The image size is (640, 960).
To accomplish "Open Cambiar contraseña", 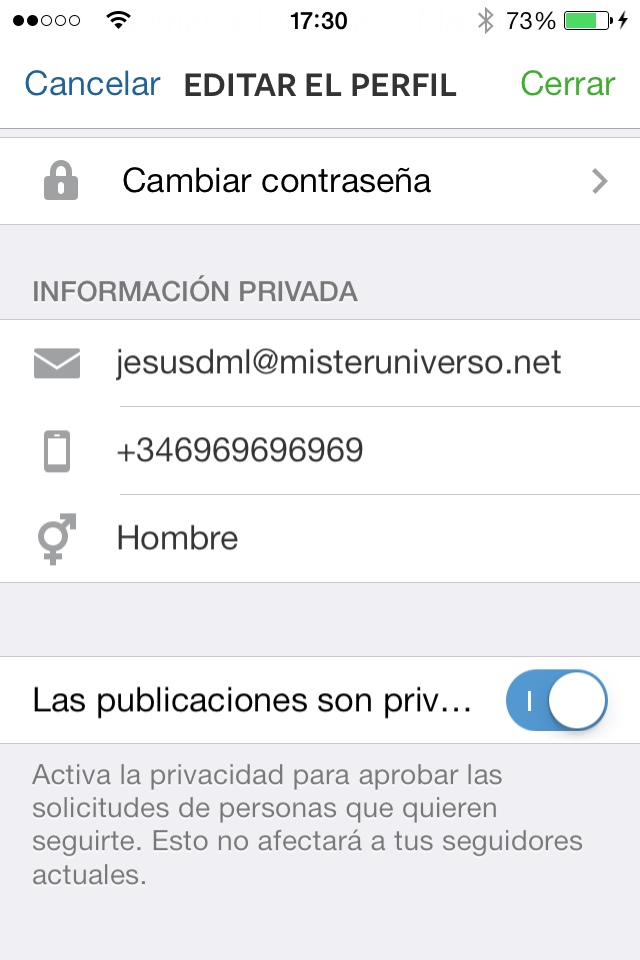I will tap(320, 181).
